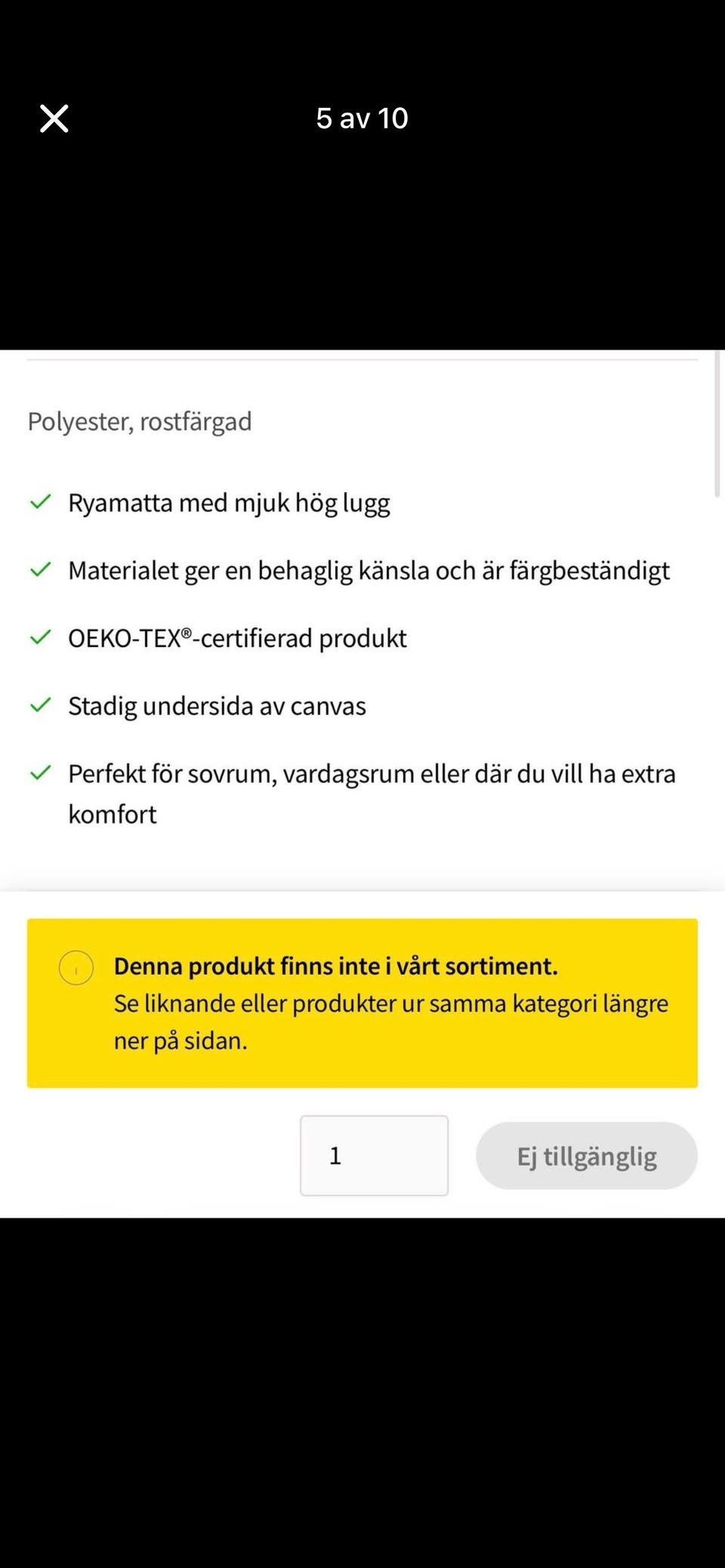
Task: Close the image viewer
Action: tap(54, 119)
